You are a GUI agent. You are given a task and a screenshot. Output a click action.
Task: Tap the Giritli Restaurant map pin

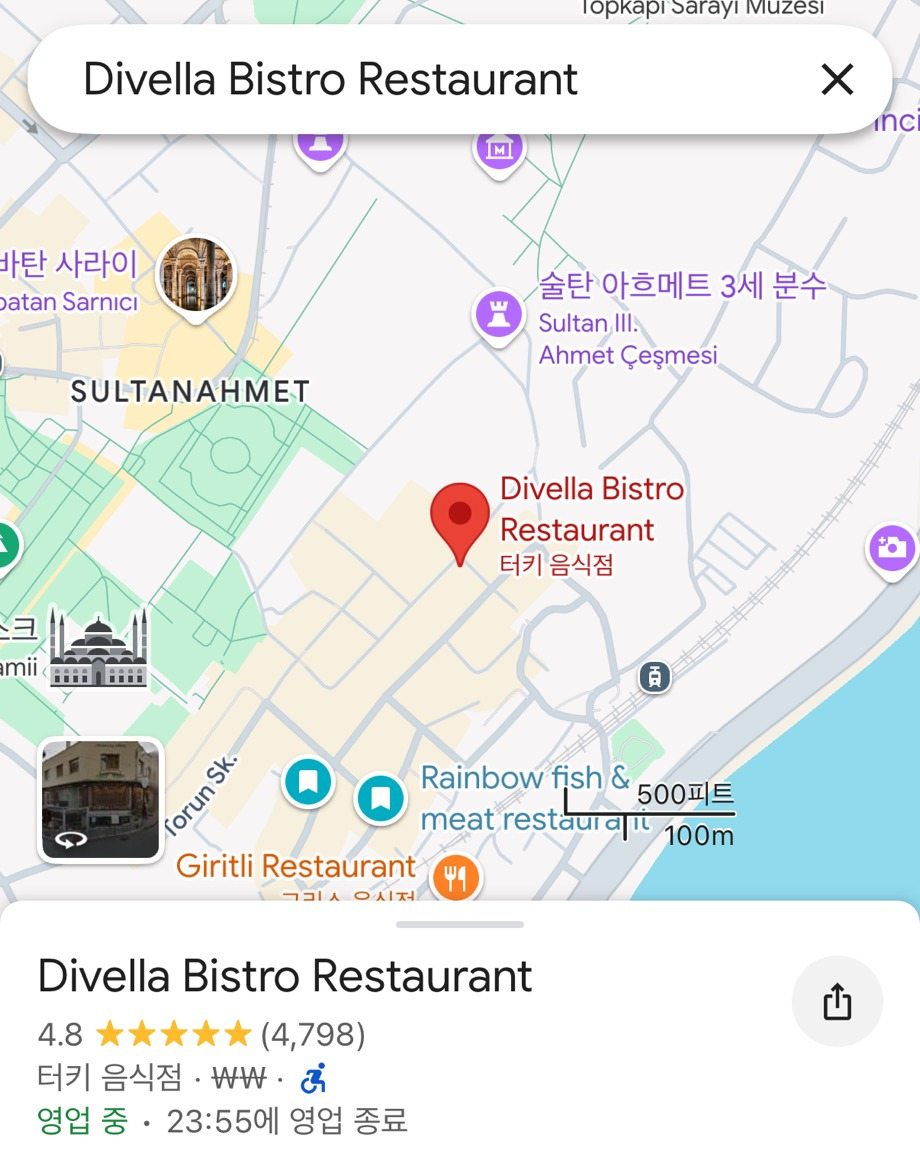click(x=456, y=877)
